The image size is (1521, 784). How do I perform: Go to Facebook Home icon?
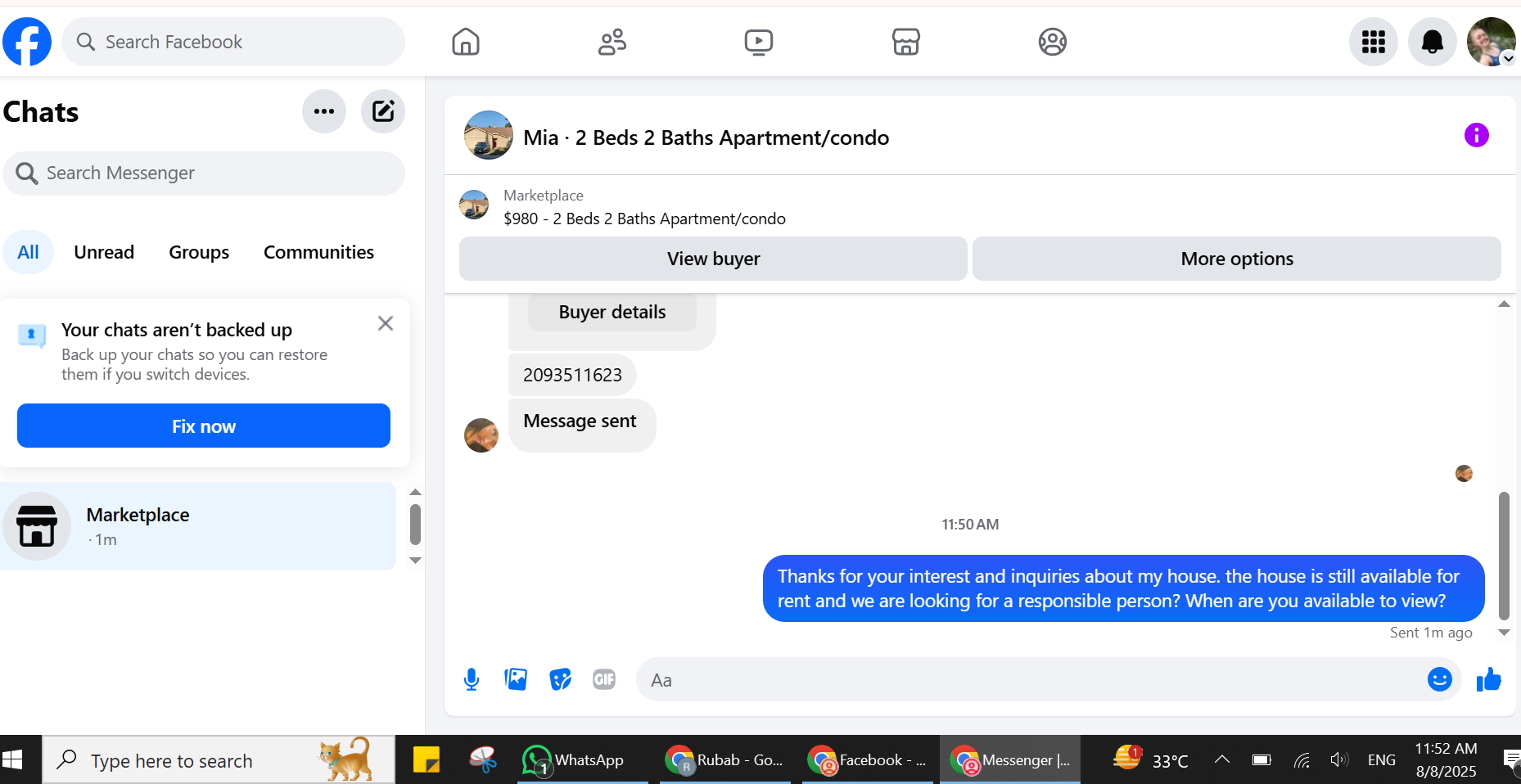466,42
